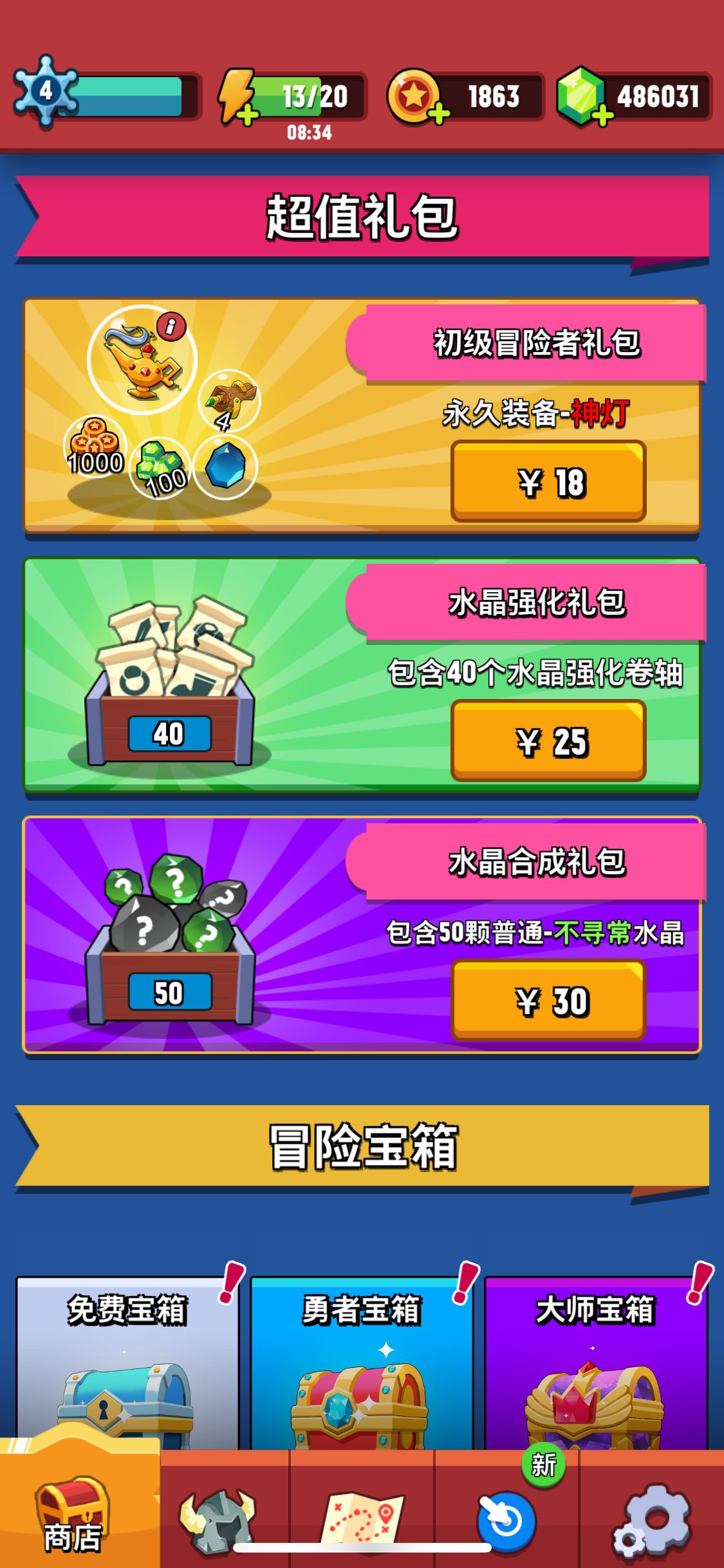The width and height of the screenshot is (724, 1568).
Task: Switch to the hero helmet tab
Action: [219, 1520]
